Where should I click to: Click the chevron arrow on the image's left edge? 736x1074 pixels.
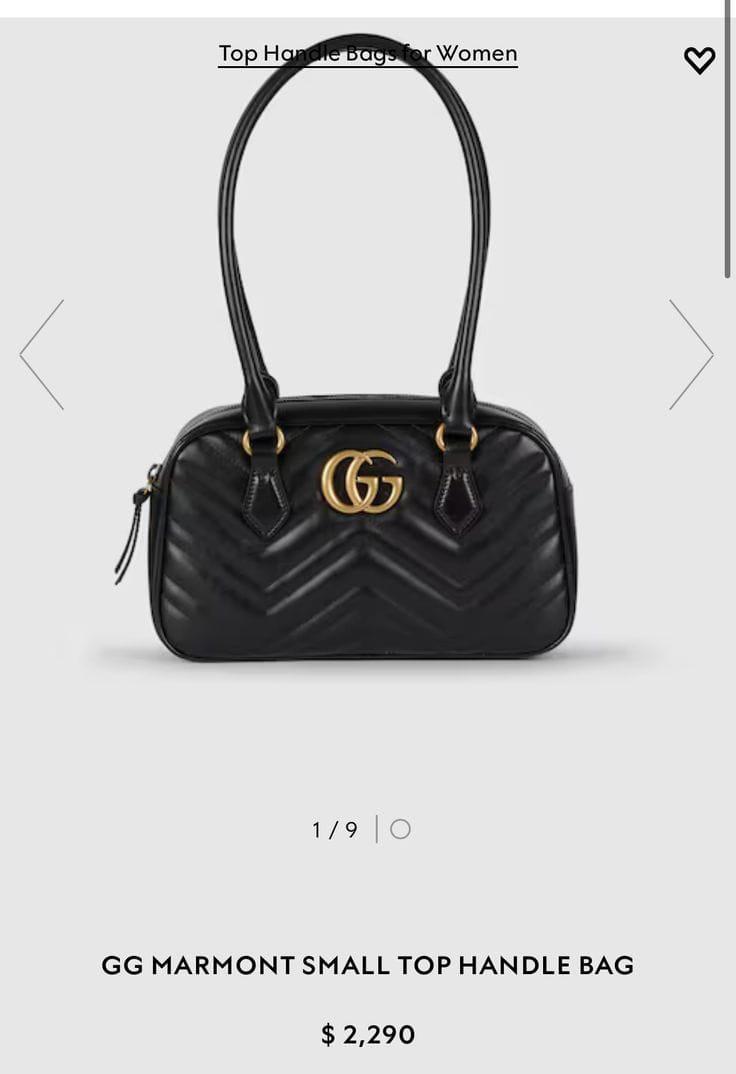pos(40,352)
